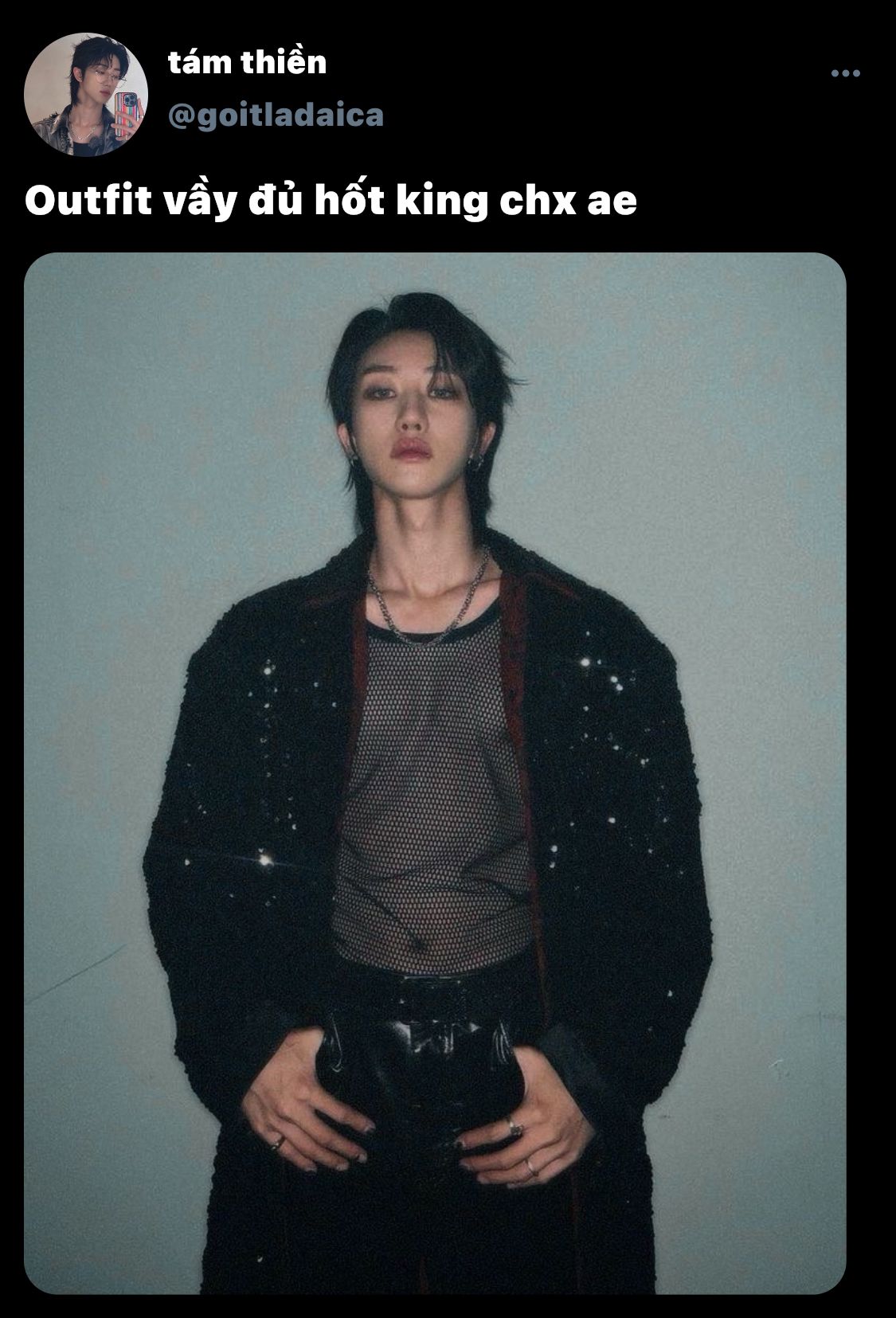The height and width of the screenshot is (1318, 896).
Task: View the attached outfit photo fullscreen
Action: [x=435, y=772]
